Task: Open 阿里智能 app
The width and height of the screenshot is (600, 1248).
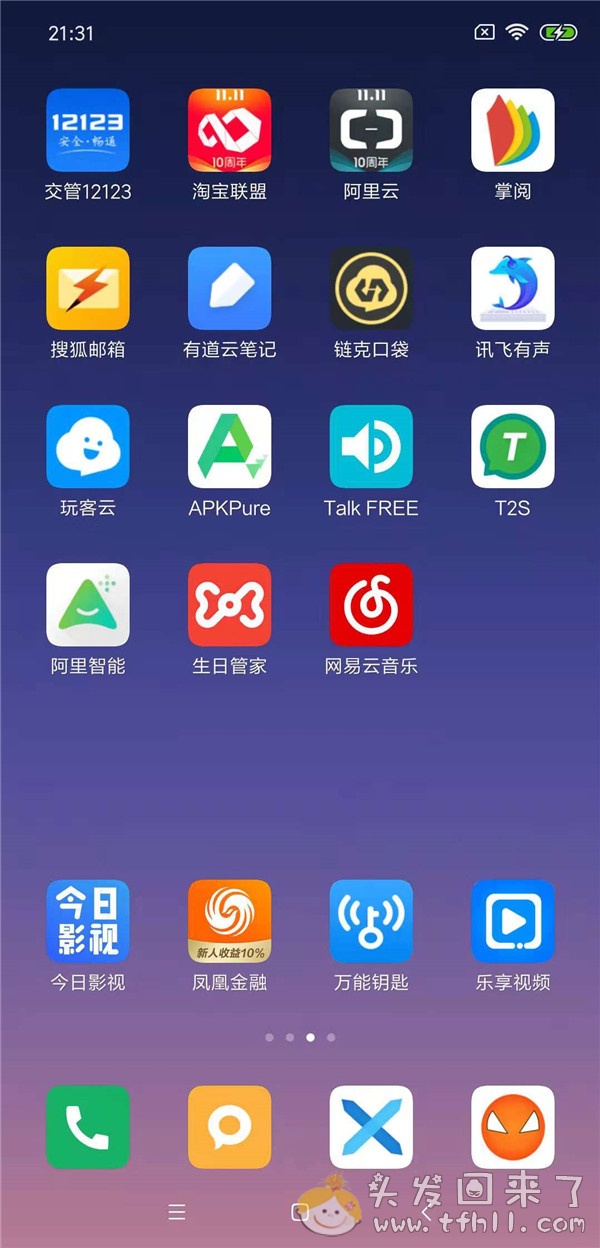Action: [x=88, y=604]
